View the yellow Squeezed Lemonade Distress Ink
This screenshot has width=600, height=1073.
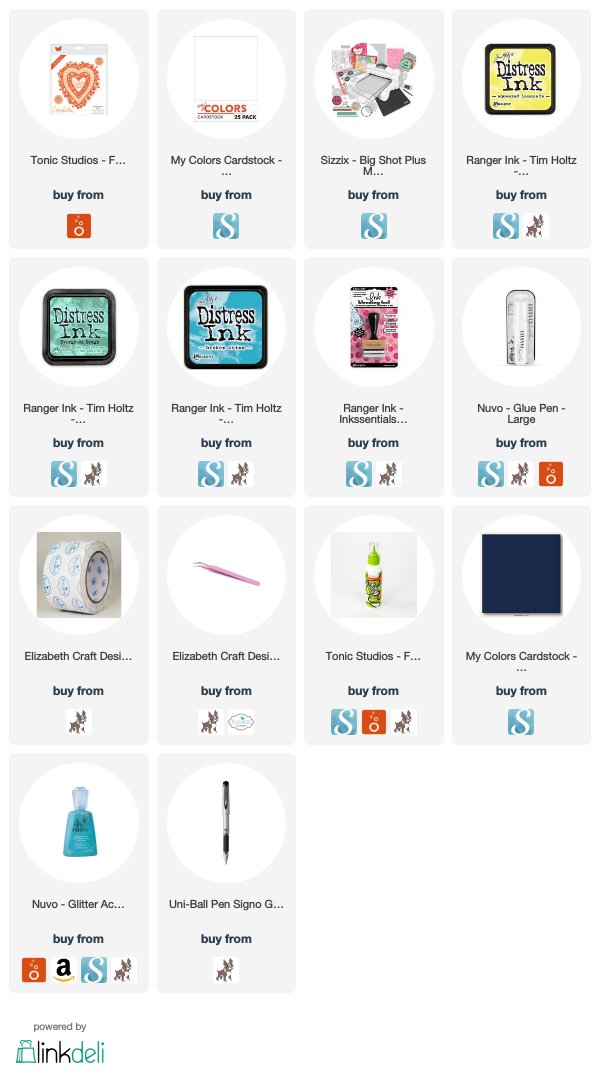coord(521,79)
